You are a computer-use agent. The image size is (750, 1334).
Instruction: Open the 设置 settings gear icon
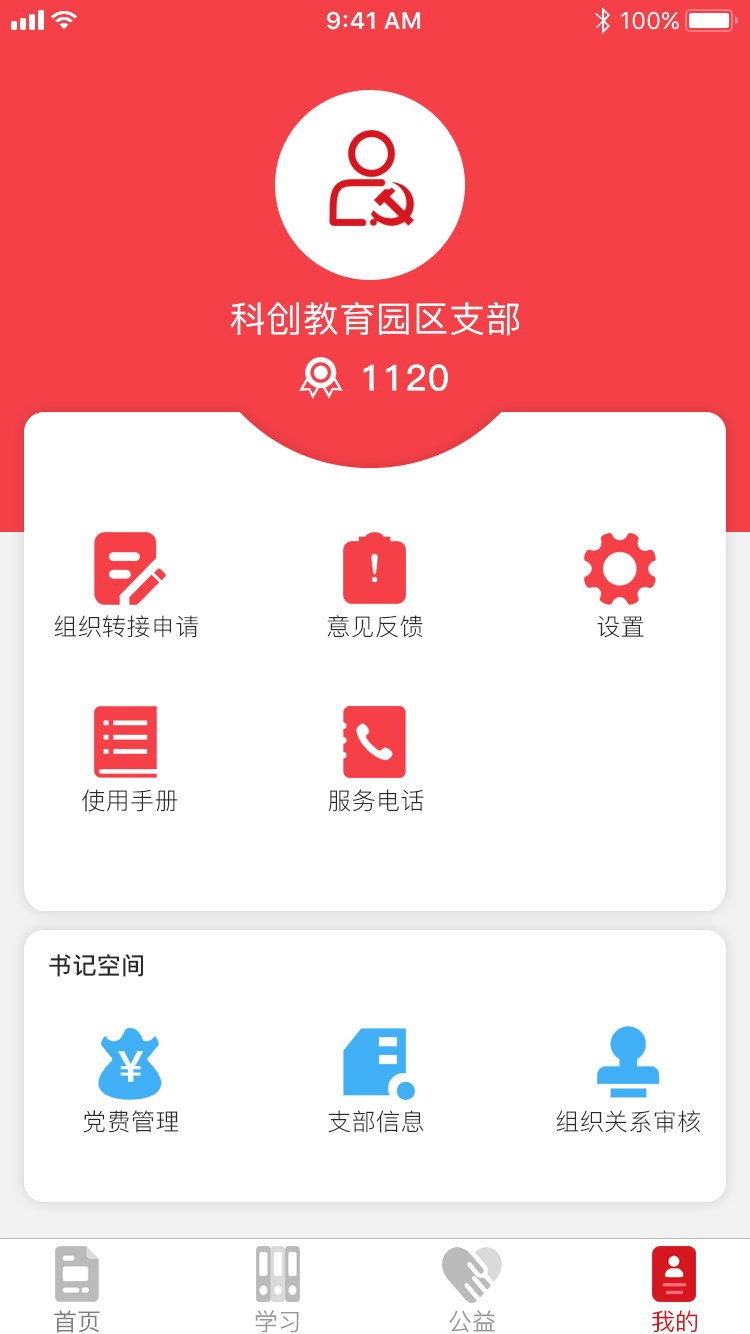point(619,568)
